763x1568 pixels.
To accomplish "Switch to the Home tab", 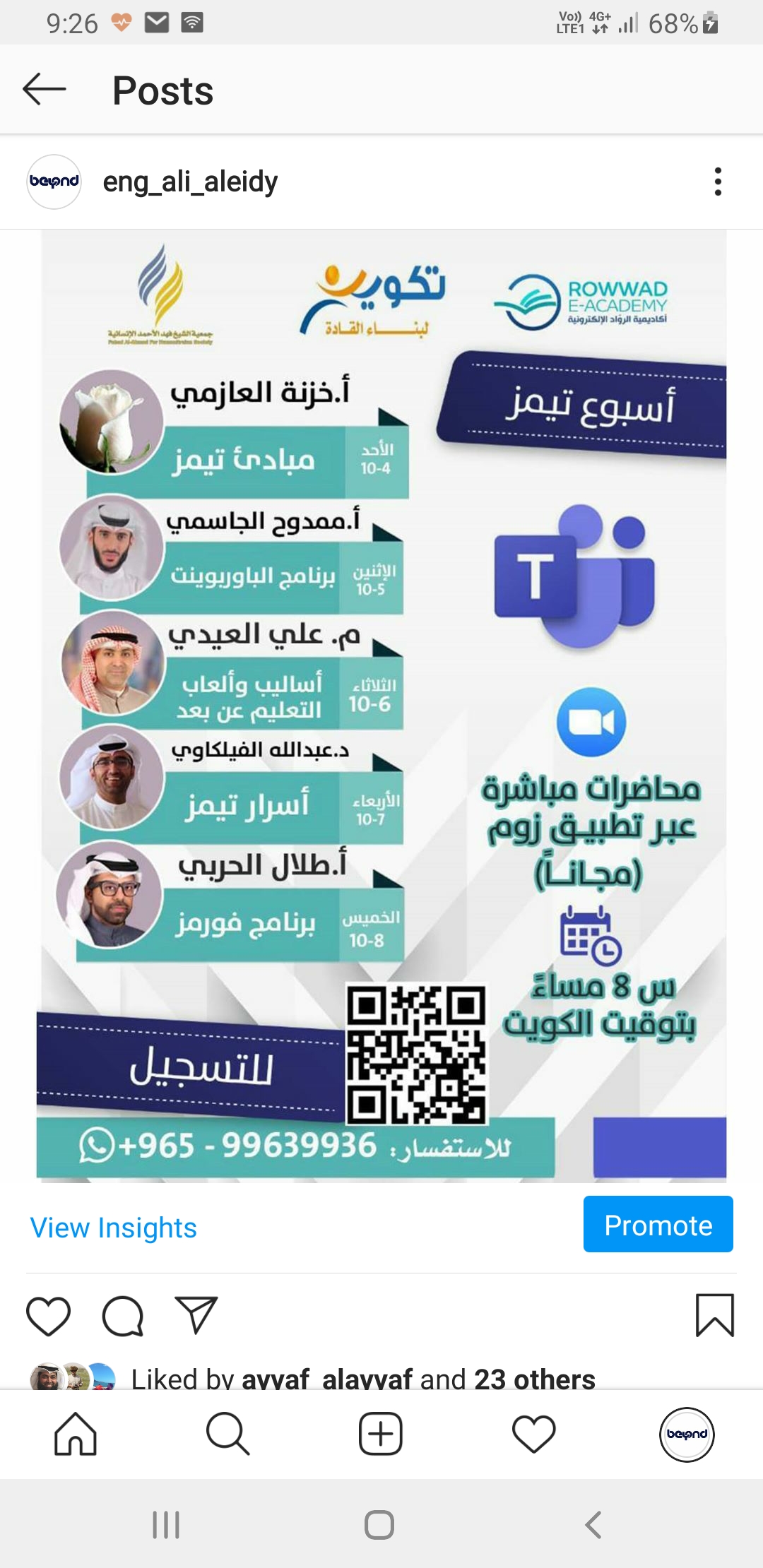I will [x=76, y=1434].
